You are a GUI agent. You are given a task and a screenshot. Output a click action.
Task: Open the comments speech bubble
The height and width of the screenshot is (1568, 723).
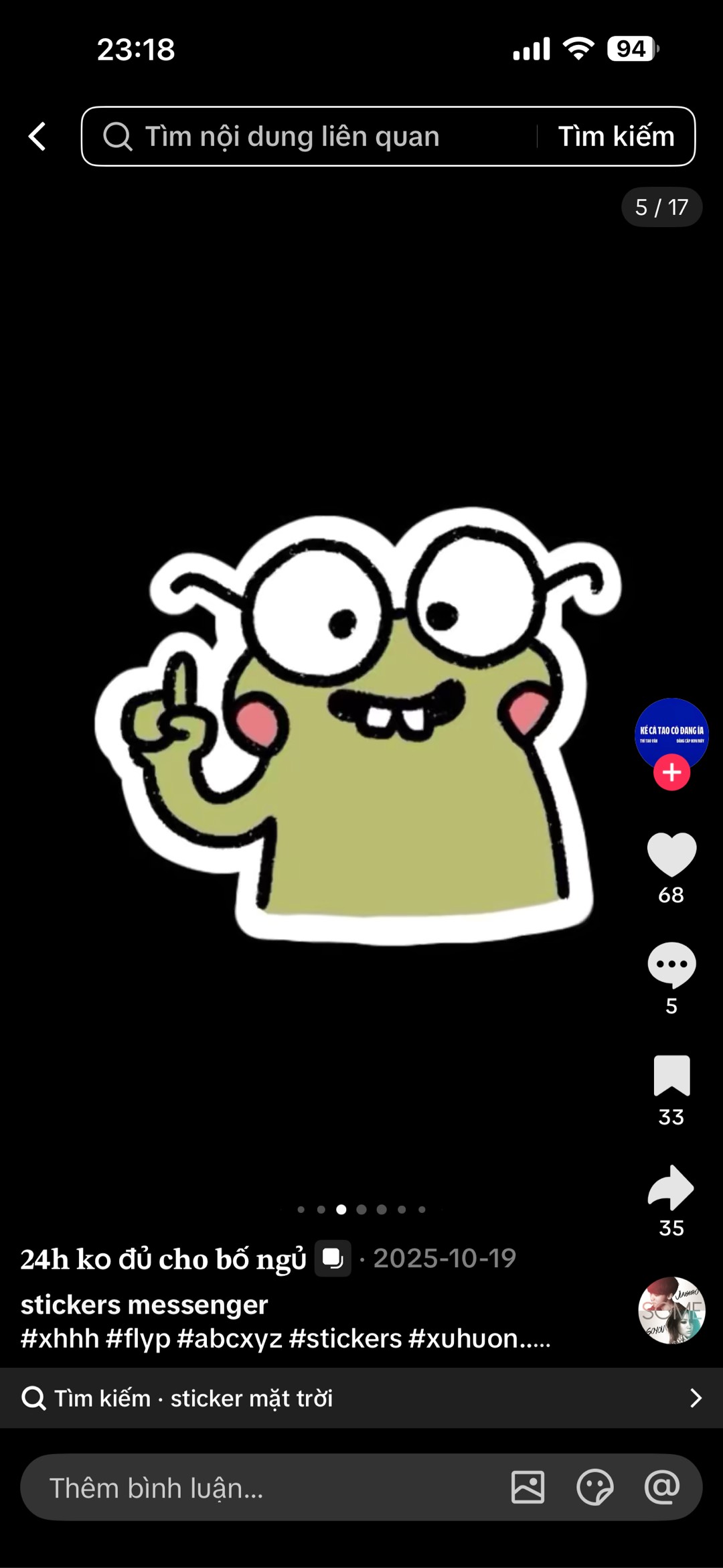click(671, 965)
